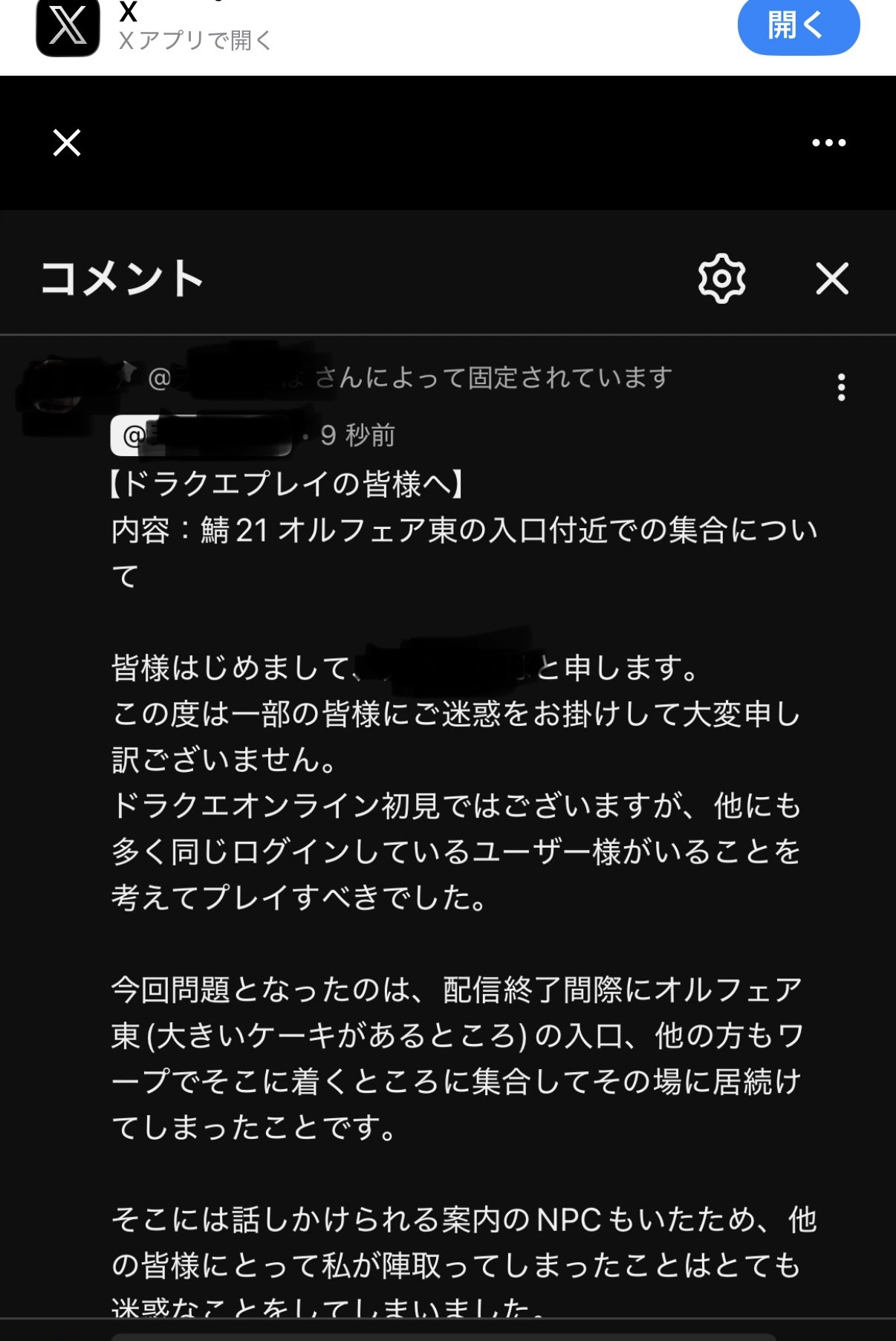This screenshot has width=896, height=1341.
Task: Open comment settings gear icon
Action: pos(721,279)
